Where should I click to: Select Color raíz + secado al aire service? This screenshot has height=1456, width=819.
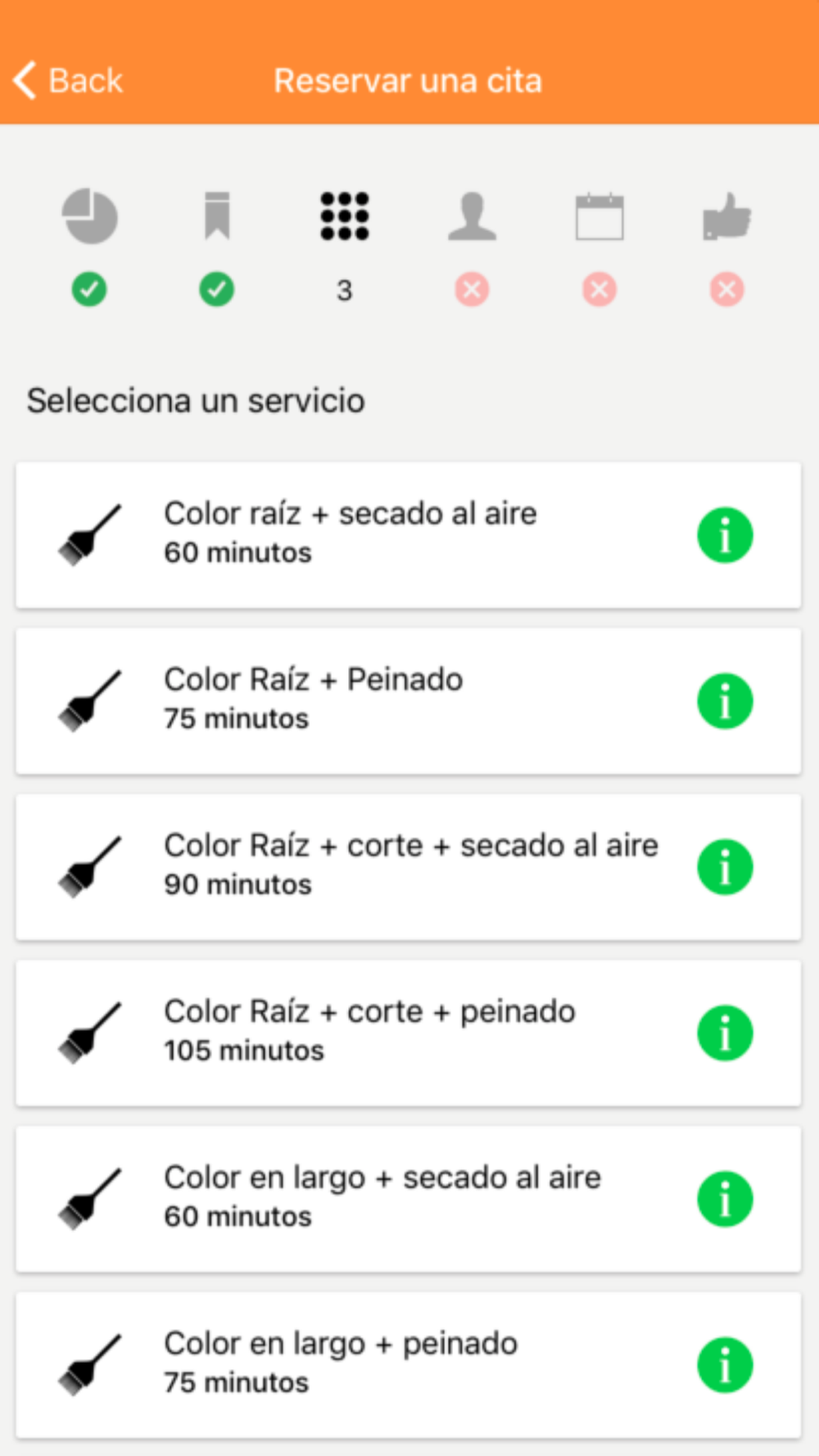point(408,535)
